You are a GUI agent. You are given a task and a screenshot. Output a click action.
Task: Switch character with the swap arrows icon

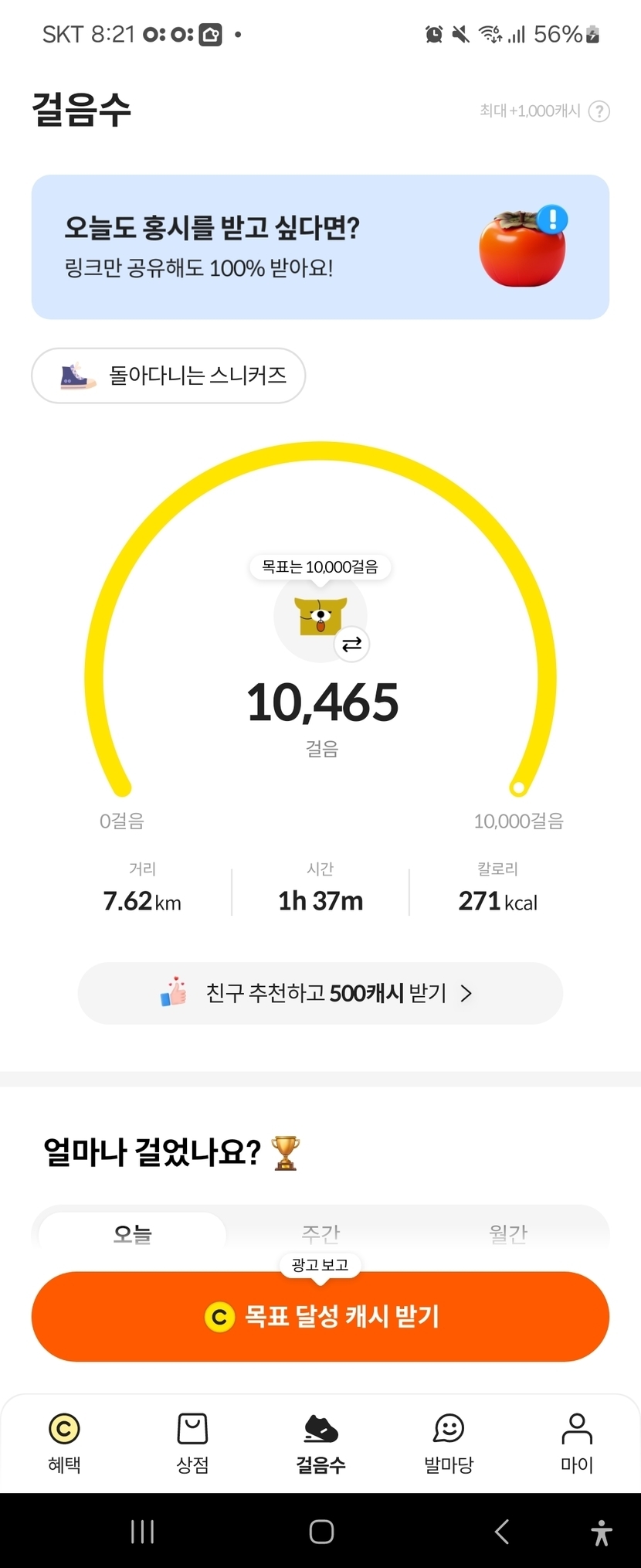pyautogui.click(x=352, y=645)
